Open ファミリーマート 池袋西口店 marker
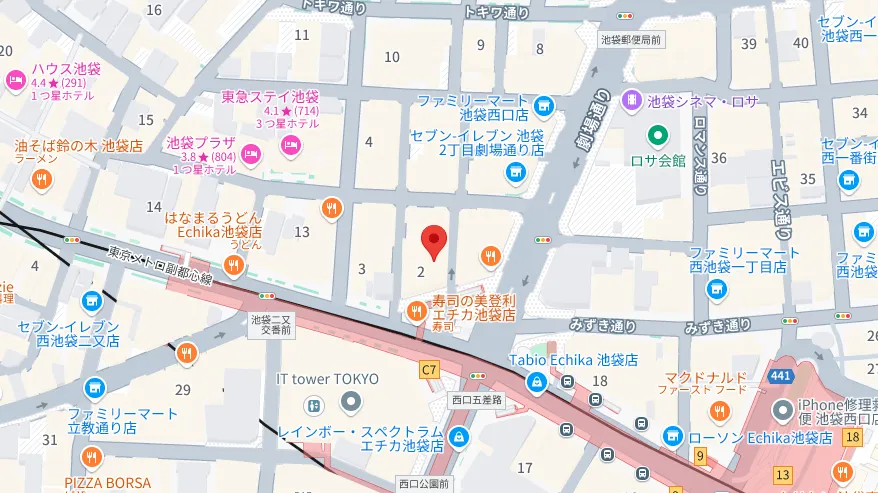This screenshot has width=878, height=493. pos(543,104)
